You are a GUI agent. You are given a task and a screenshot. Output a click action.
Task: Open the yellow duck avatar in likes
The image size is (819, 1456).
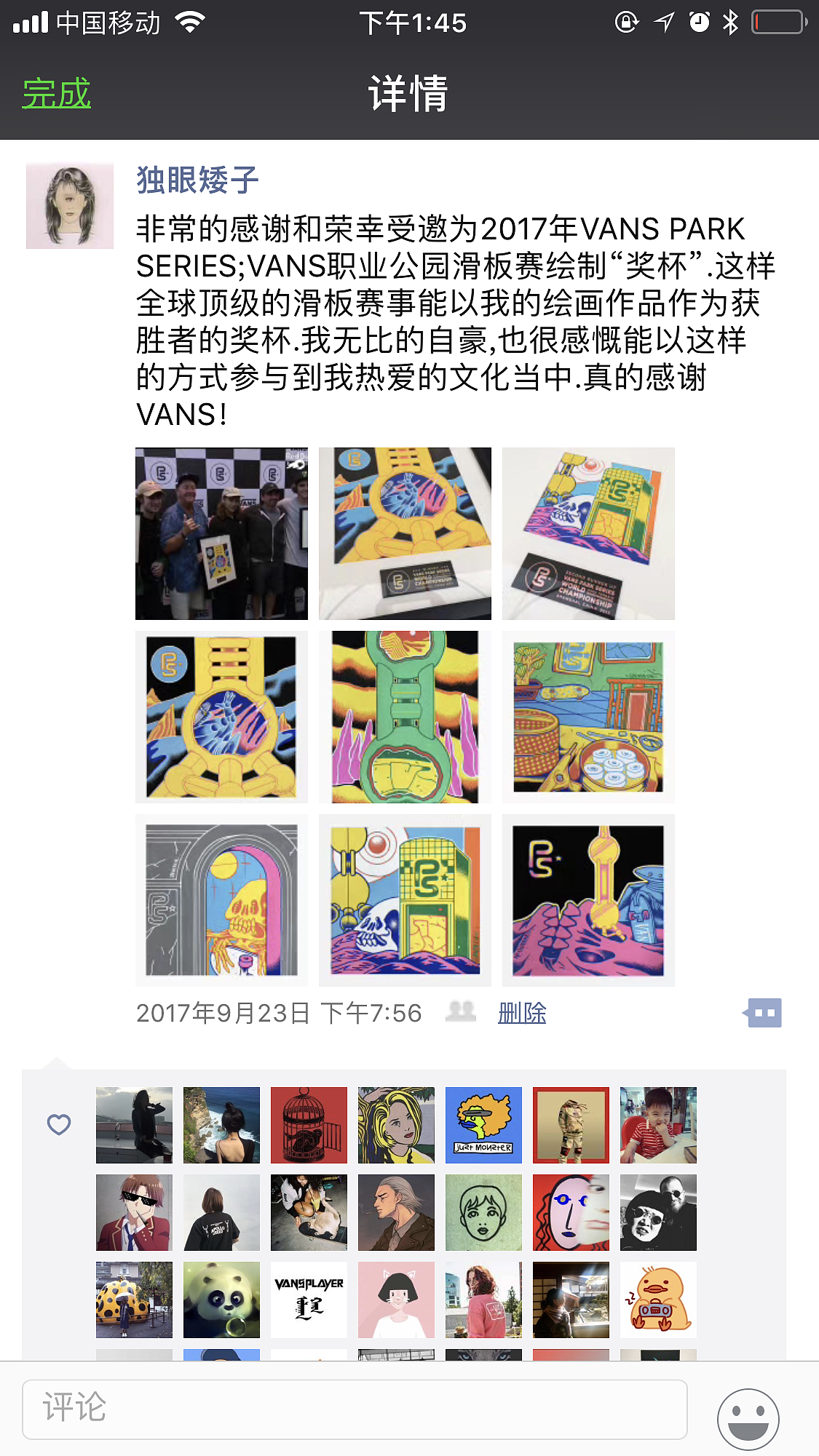pyautogui.click(x=658, y=1300)
